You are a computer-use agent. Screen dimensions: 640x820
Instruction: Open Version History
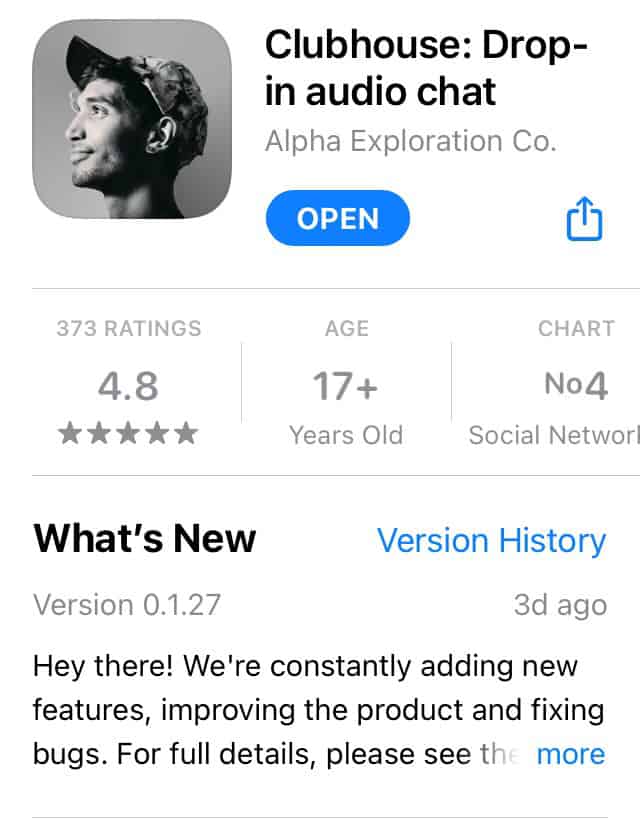click(x=491, y=541)
